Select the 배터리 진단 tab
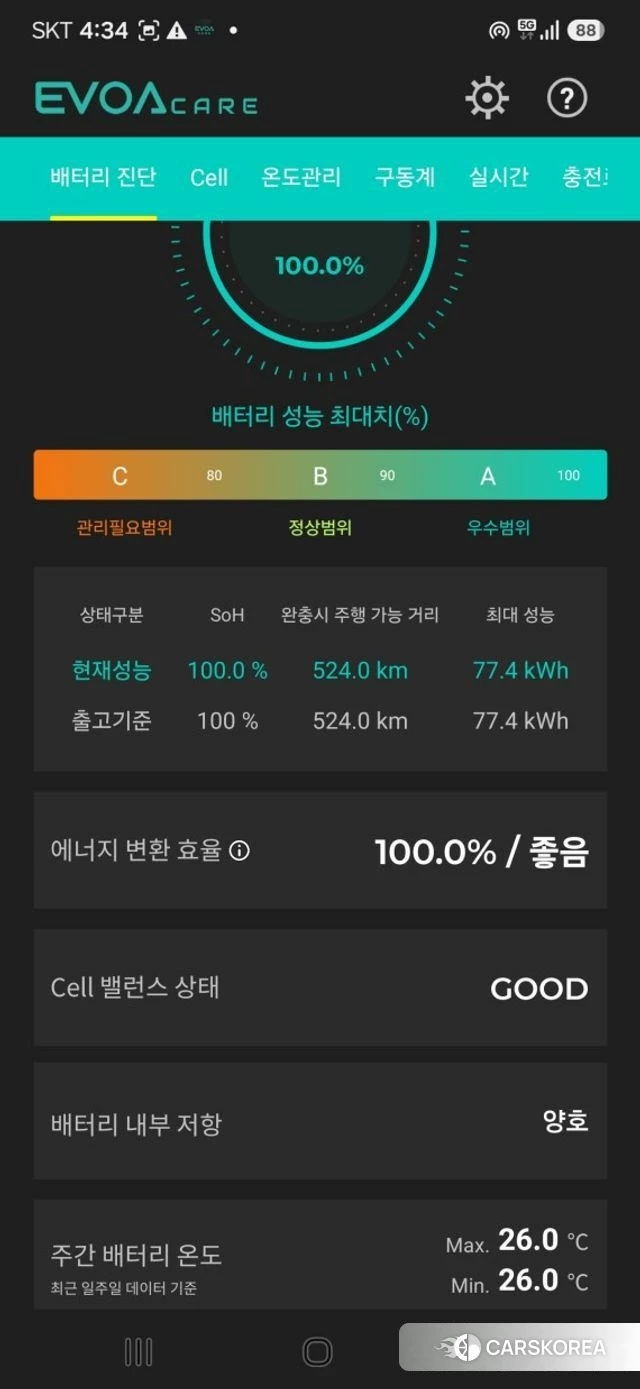The height and width of the screenshot is (1389, 640). [103, 178]
